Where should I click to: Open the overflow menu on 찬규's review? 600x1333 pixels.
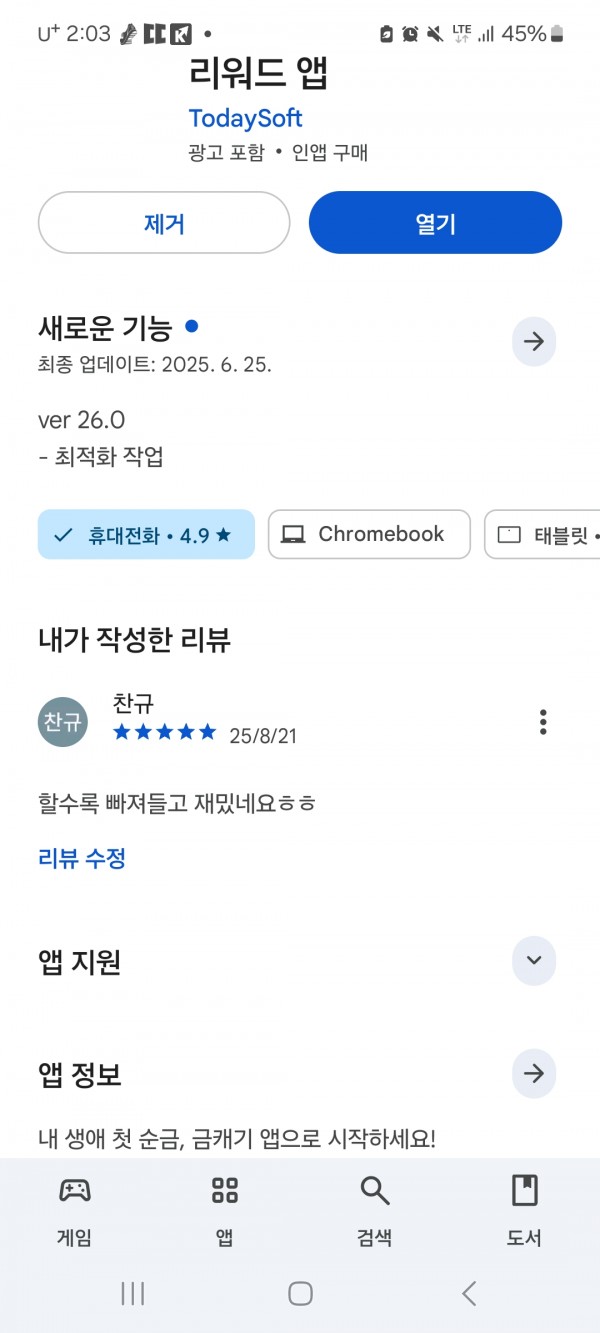pos(543,722)
